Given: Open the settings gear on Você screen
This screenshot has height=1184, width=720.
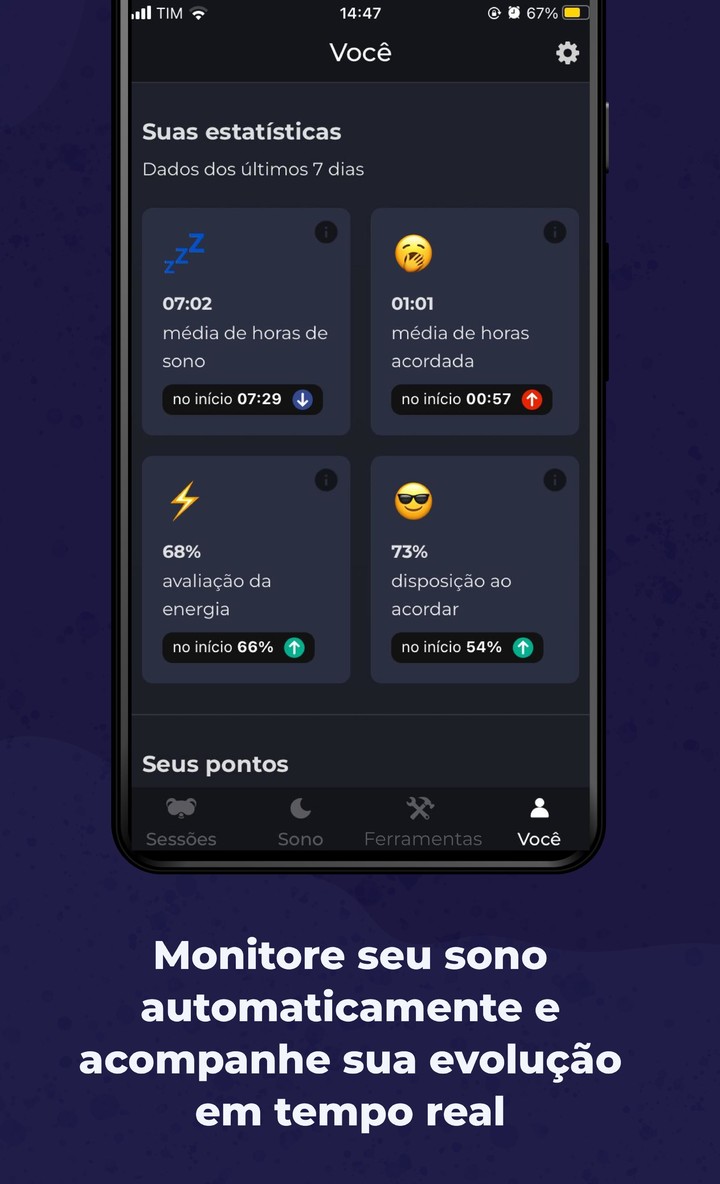Looking at the screenshot, I should 567,53.
